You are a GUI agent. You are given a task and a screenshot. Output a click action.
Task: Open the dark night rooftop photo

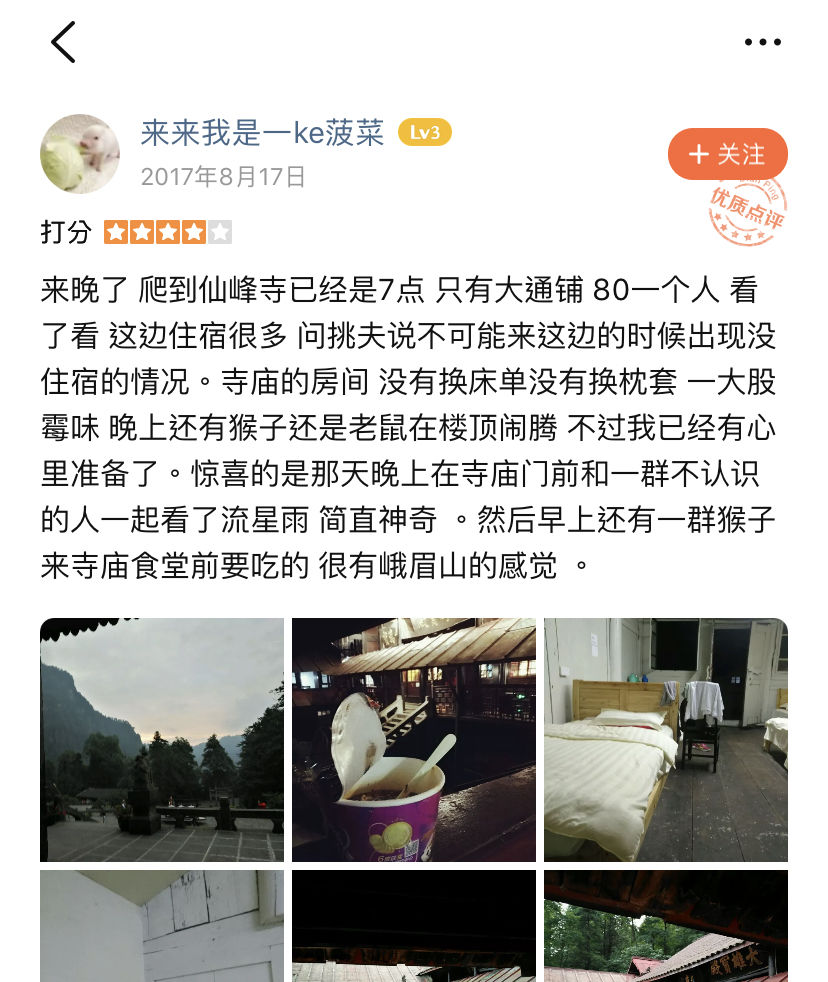click(414, 926)
